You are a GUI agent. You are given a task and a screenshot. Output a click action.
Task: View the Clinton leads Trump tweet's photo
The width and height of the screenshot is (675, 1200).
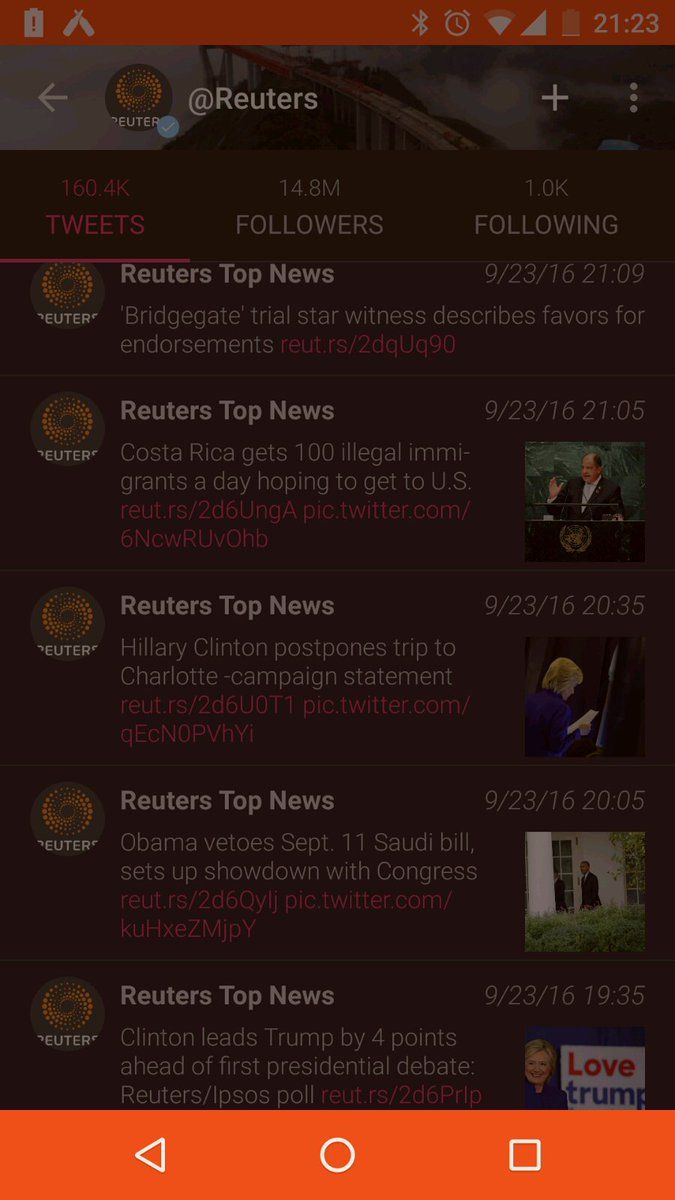click(585, 1068)
